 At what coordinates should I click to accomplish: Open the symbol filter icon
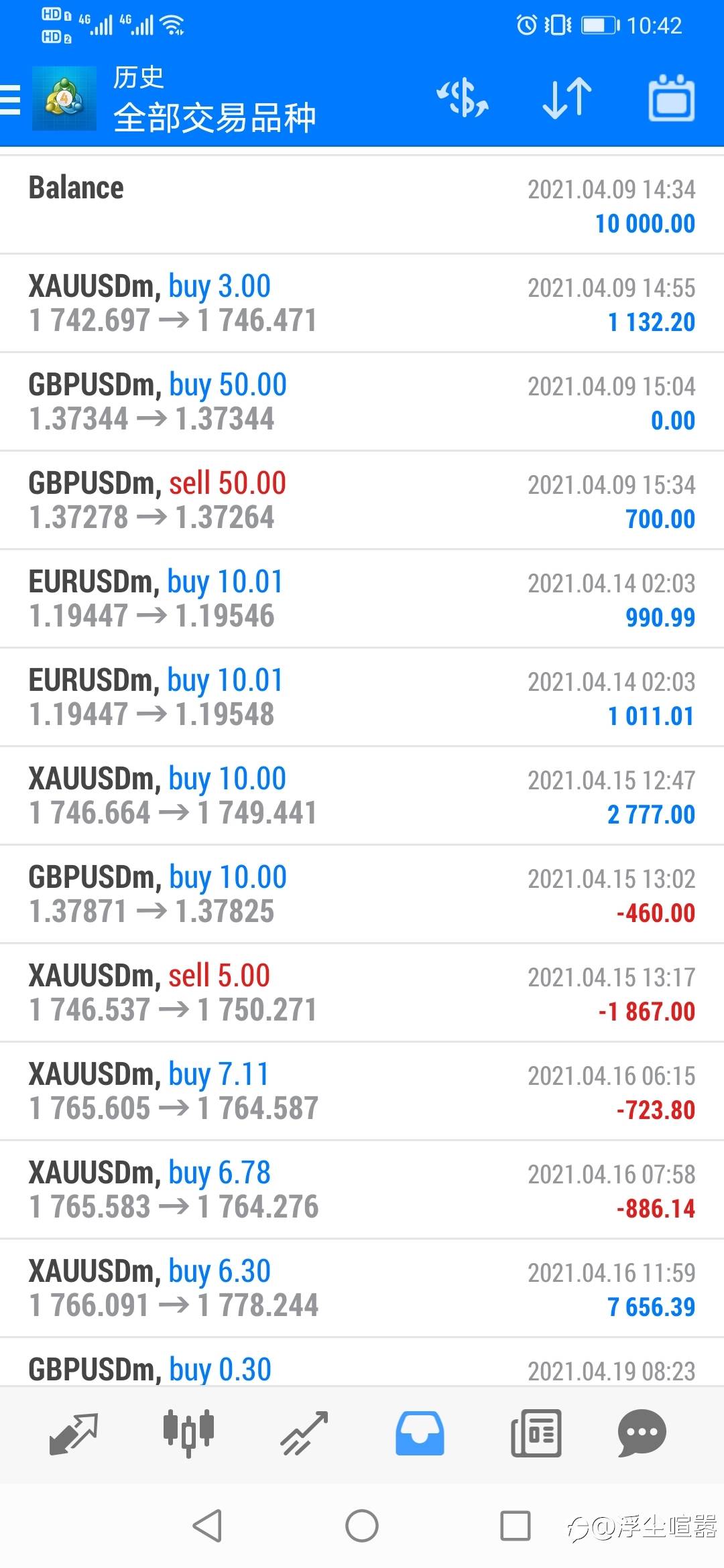tap(462, 99)
